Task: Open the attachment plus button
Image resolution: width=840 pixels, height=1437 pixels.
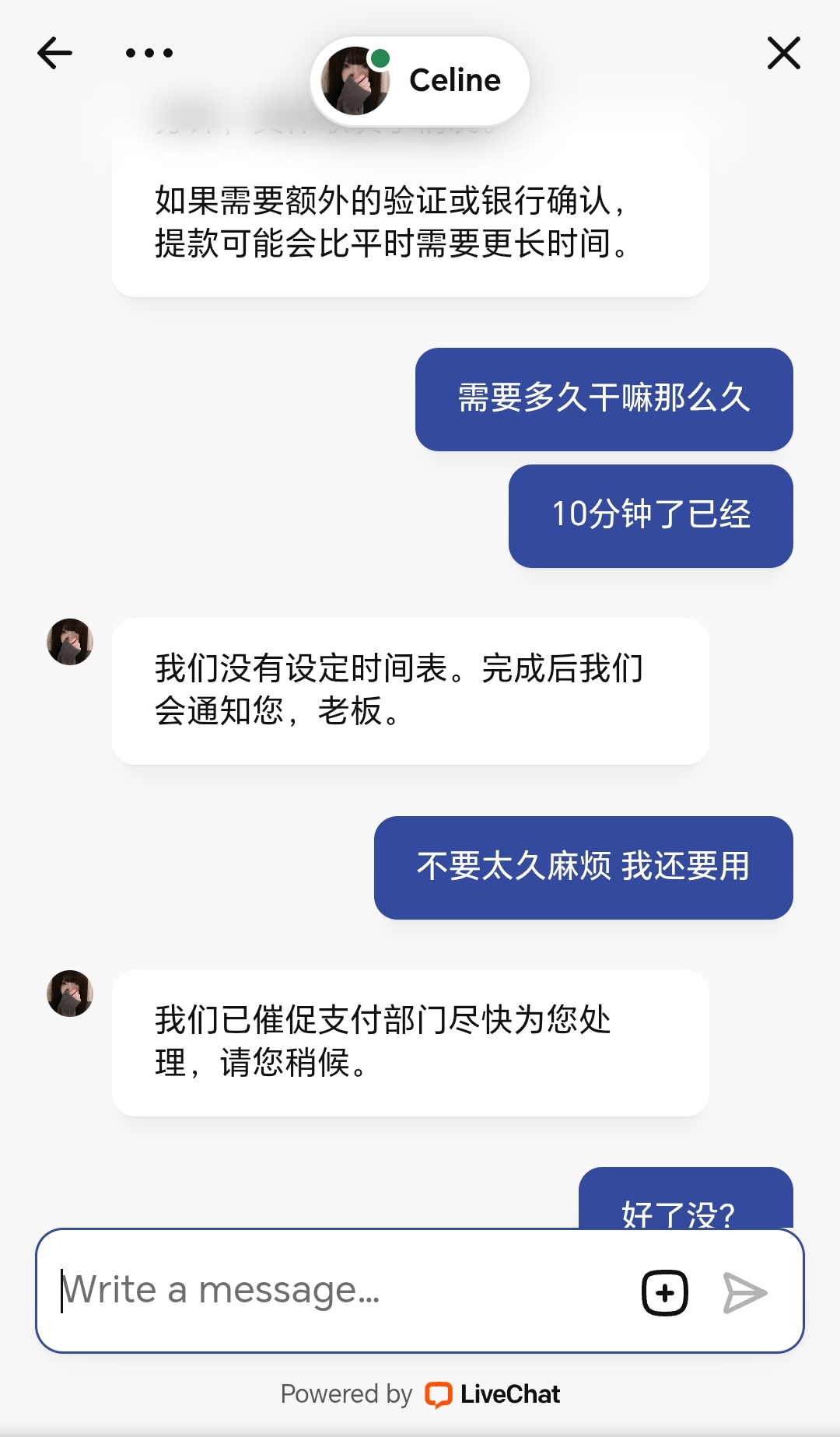Action: 665,1293
